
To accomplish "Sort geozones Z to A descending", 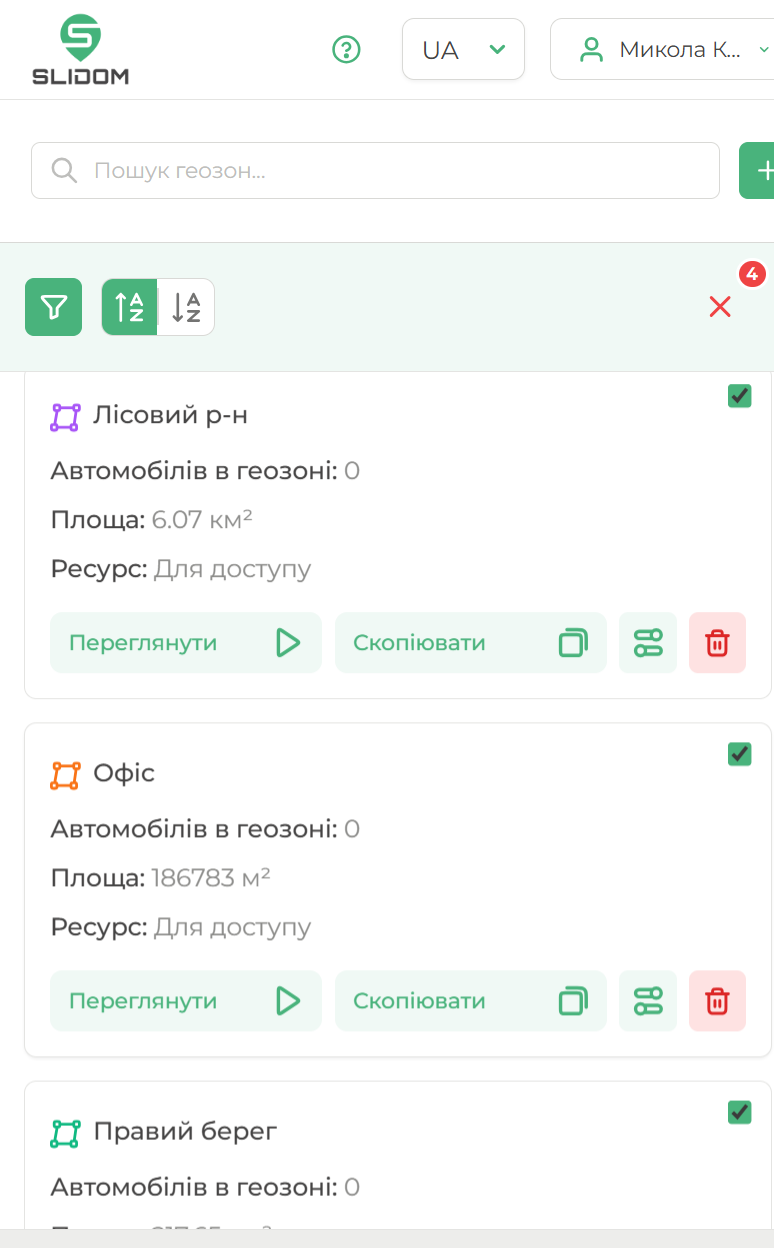I will pos(186,307).
